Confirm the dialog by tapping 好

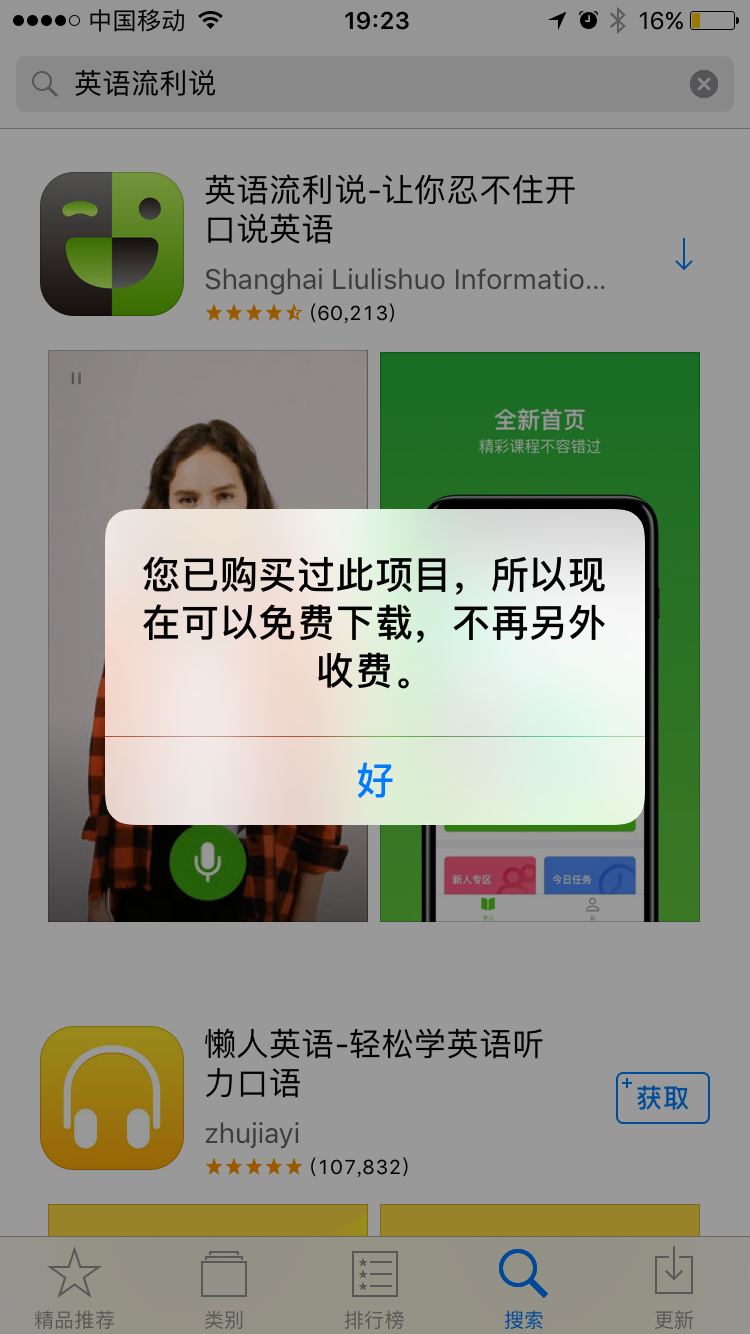pyautogui.click(x=375, y=780)
